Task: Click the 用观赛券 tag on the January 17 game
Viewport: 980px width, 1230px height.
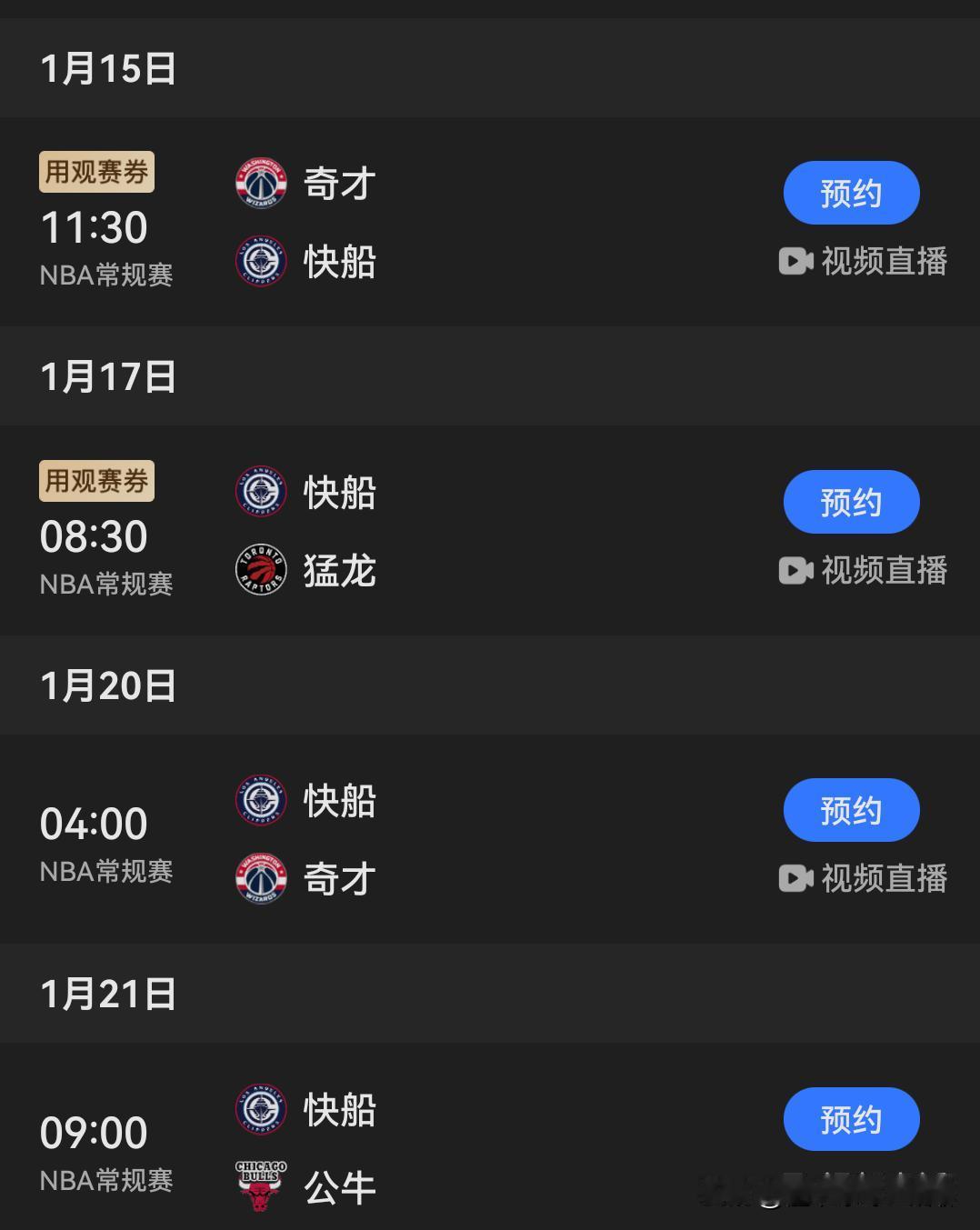Action: click(x=96, y=480)
